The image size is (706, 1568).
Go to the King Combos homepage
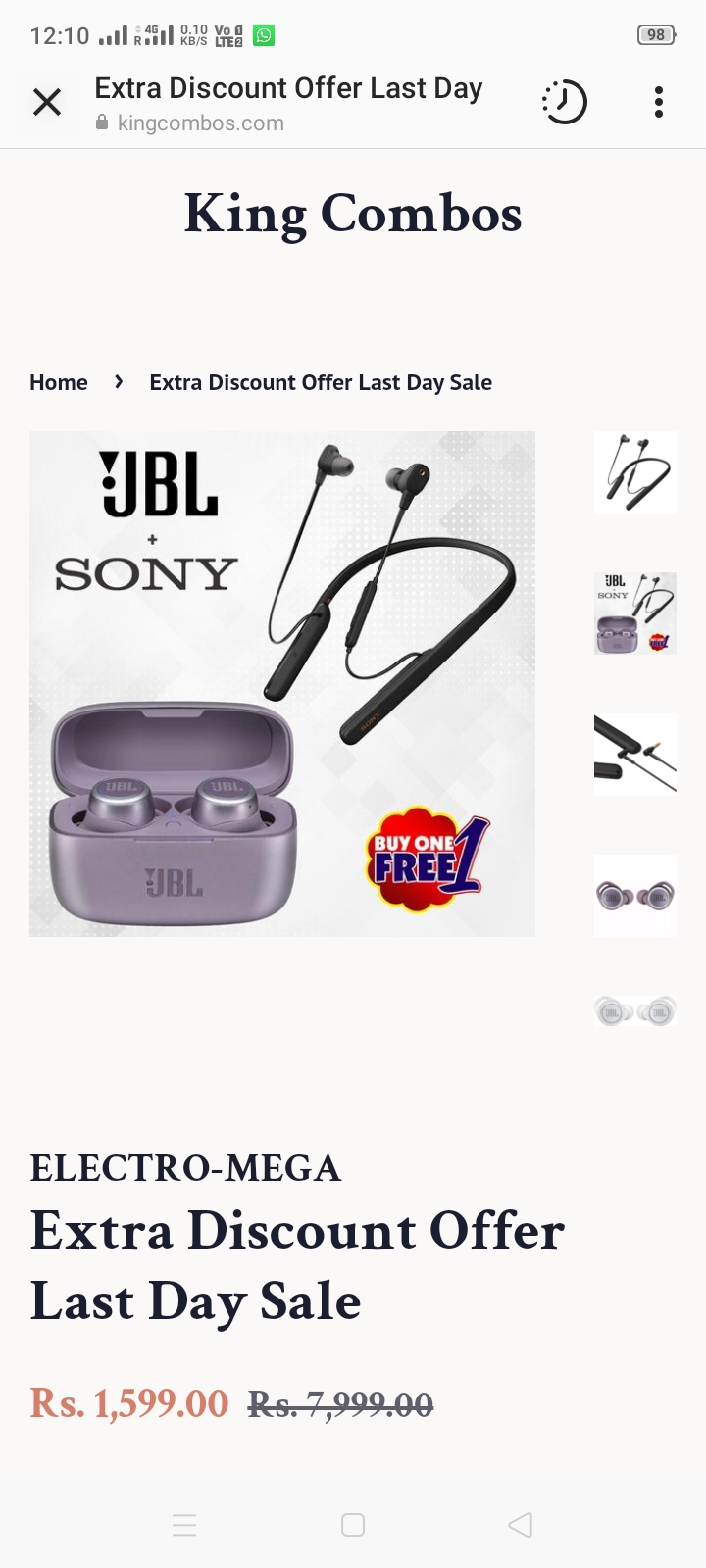(353, 214)
